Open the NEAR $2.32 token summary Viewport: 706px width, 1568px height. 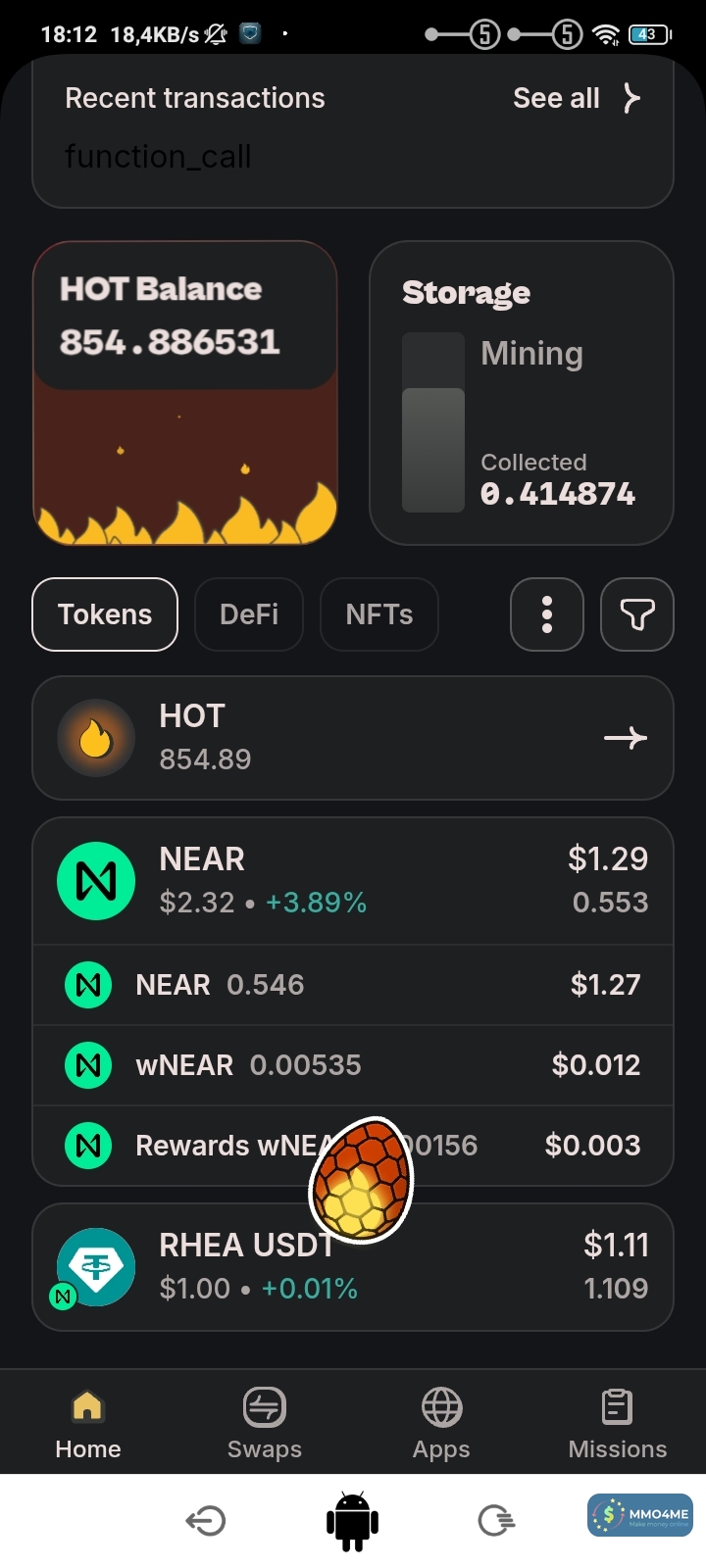point(353,880)
